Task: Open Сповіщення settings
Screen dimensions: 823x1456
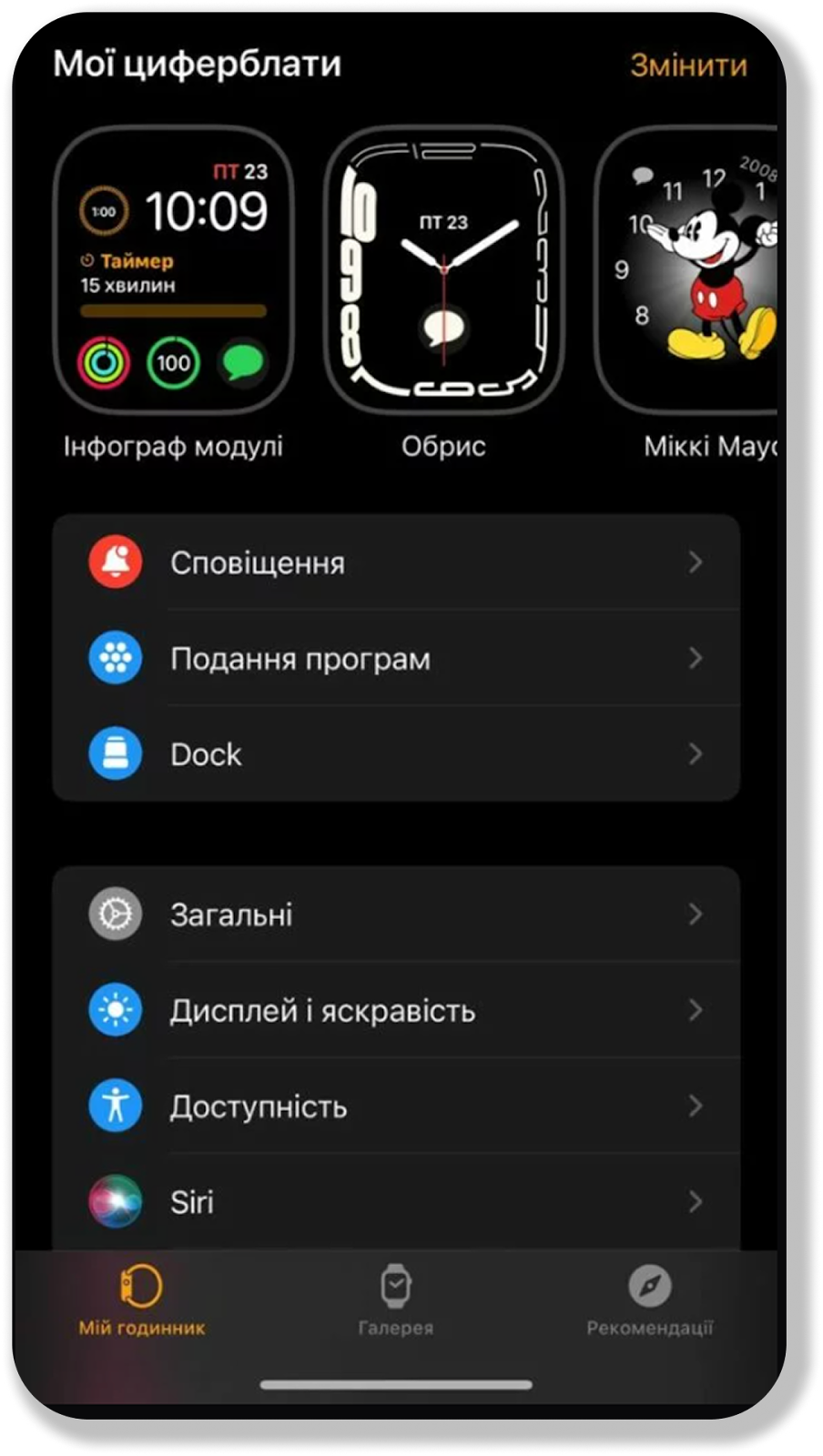Action: tap(396, 562)
